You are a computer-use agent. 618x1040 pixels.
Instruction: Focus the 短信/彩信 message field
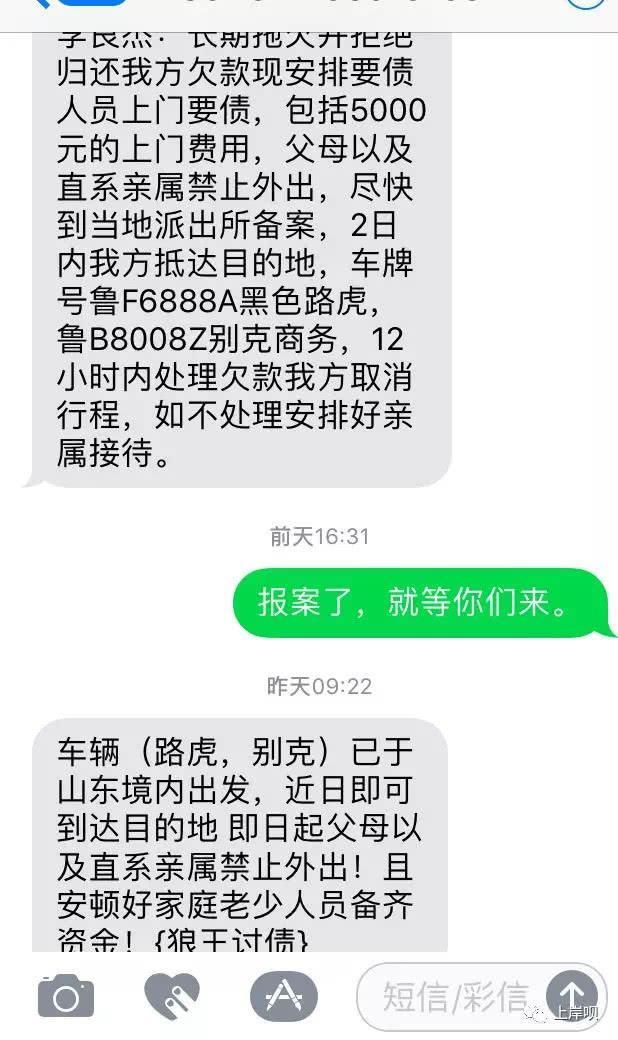(x=455, y=996)
